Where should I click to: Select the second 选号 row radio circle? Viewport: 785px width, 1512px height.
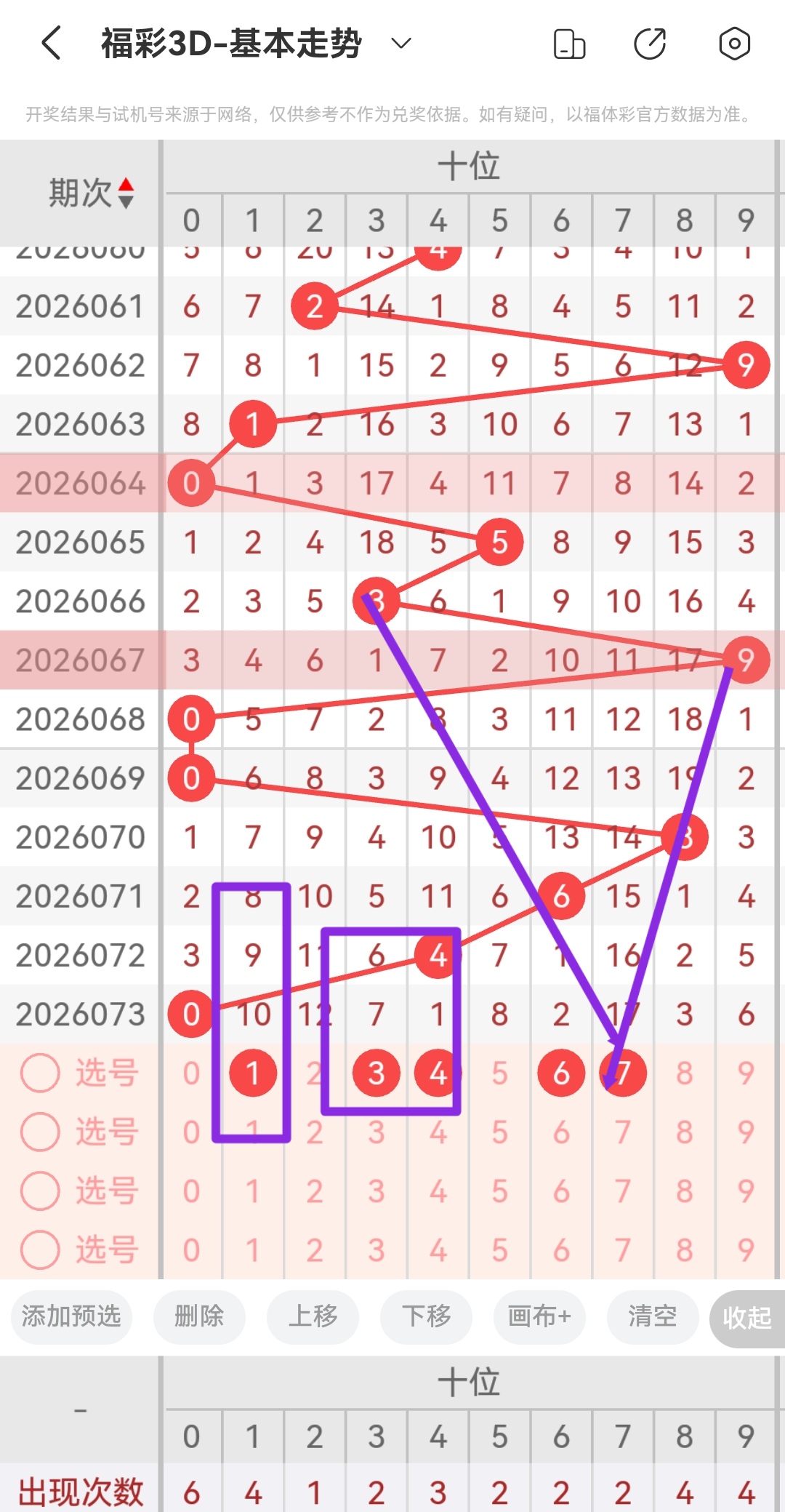pyautogui.click(x=40, y=1131)
